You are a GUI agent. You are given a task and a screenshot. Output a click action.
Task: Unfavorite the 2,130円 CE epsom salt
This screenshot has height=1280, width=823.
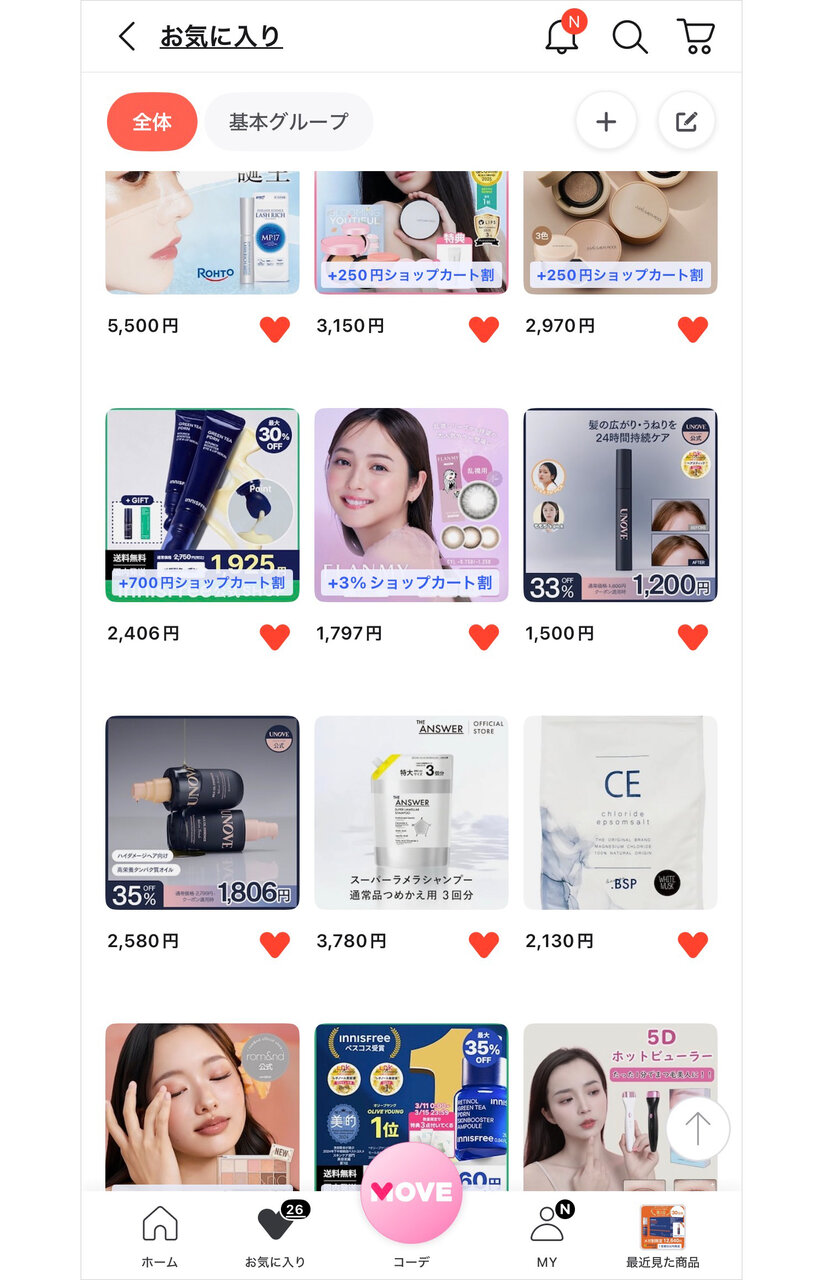tap(692, 944)
